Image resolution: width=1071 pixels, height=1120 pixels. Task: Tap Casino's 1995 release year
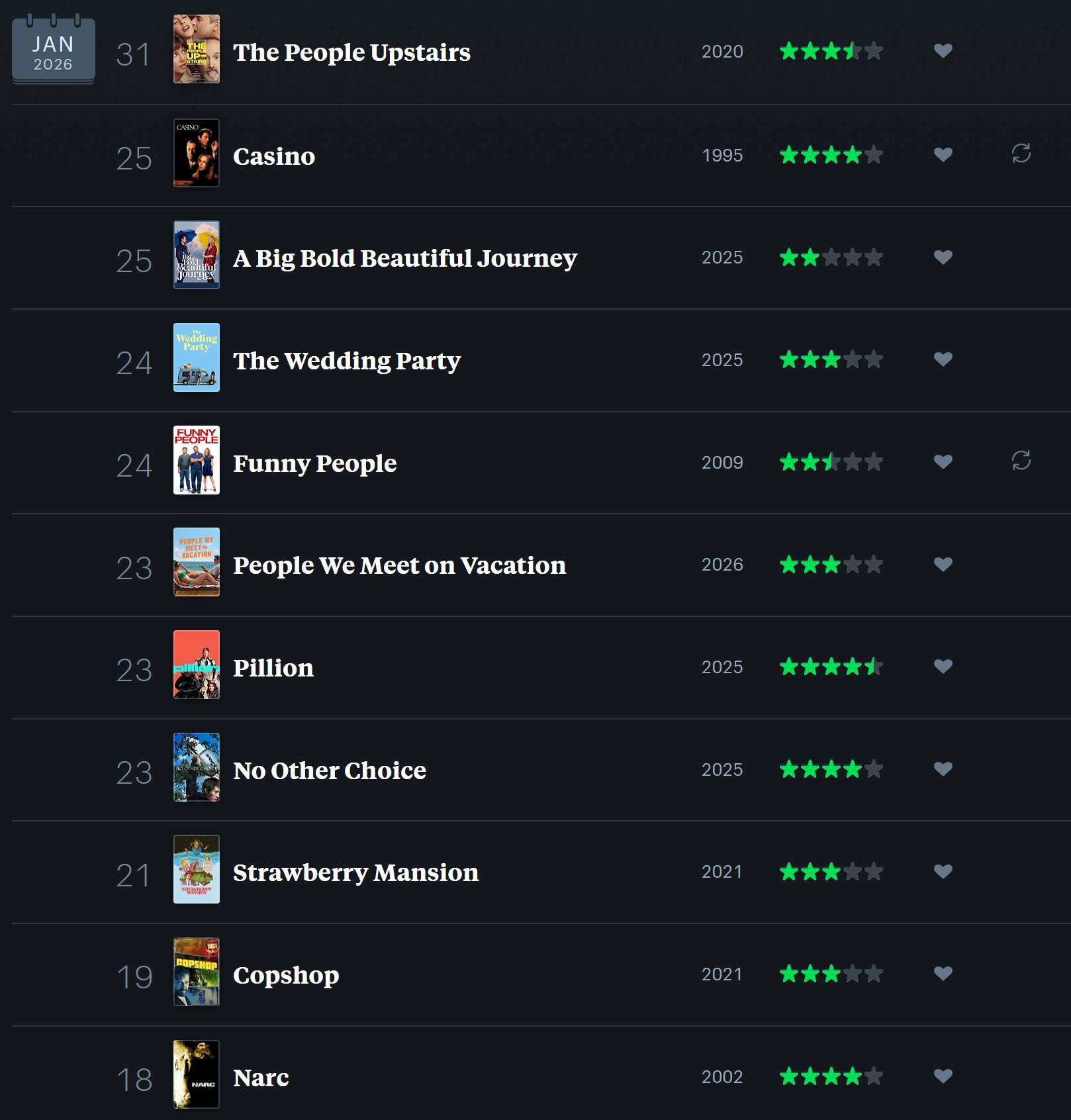click(x=722, y=156)
